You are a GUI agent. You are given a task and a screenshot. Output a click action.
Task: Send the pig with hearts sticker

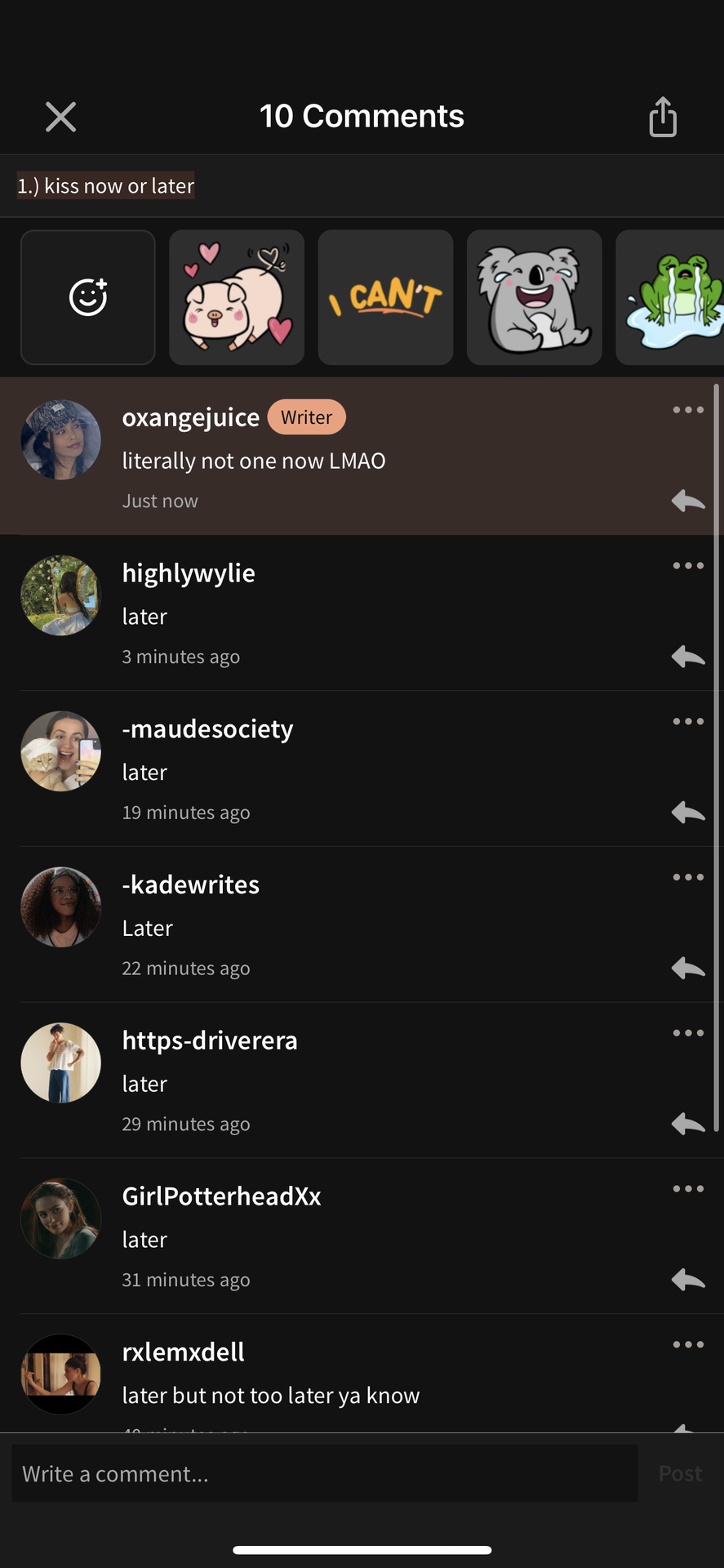[237, 297]
